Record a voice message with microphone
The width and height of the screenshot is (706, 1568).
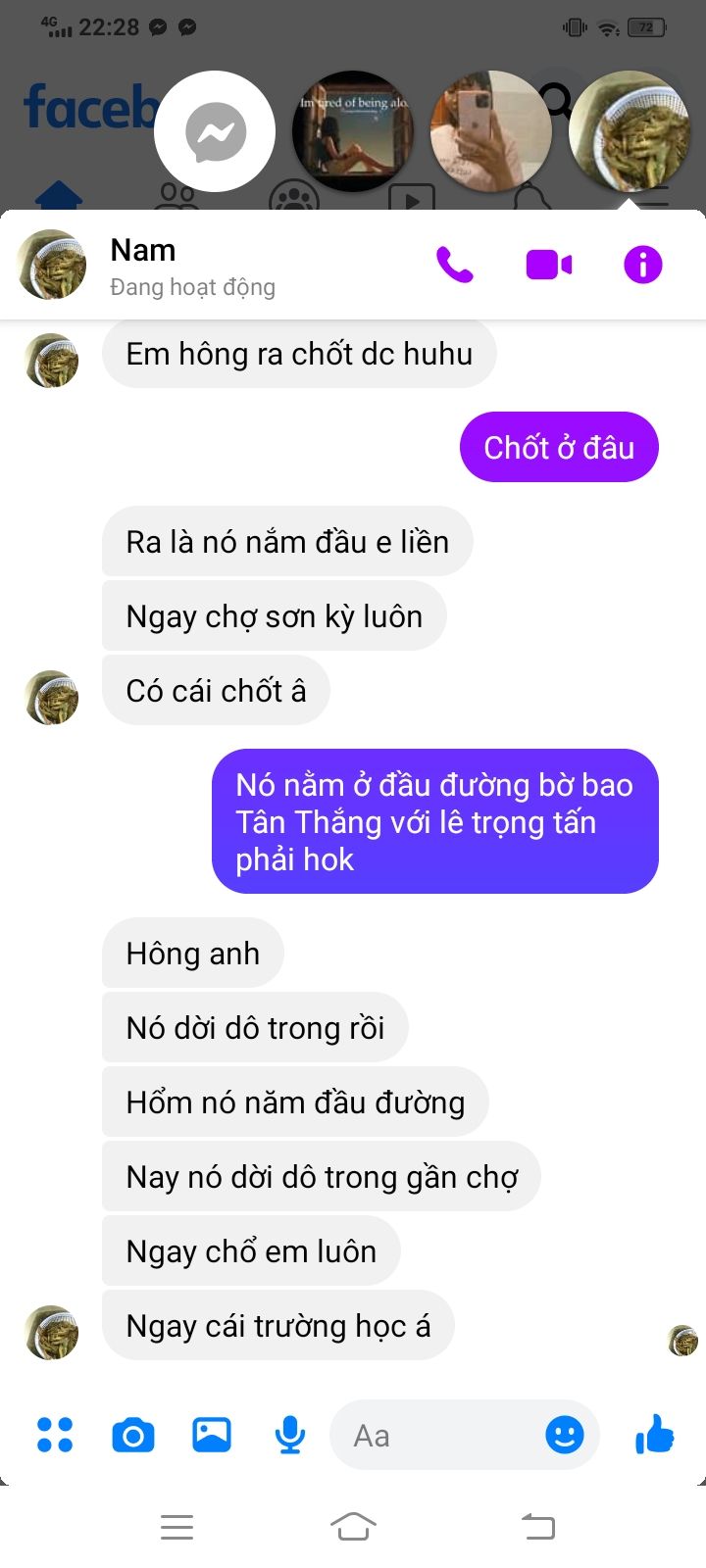click(x=290, y=1436)
